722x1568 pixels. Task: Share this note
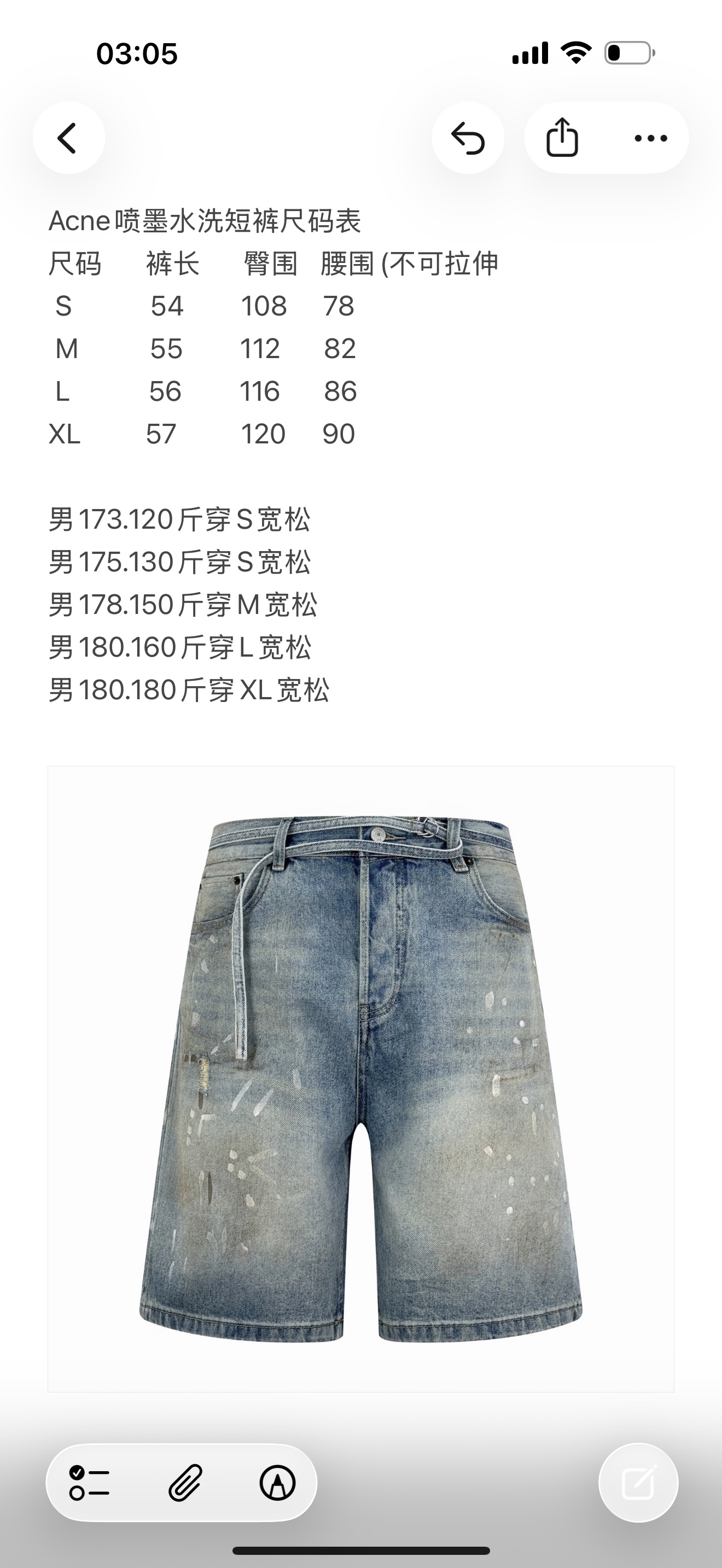562,138
